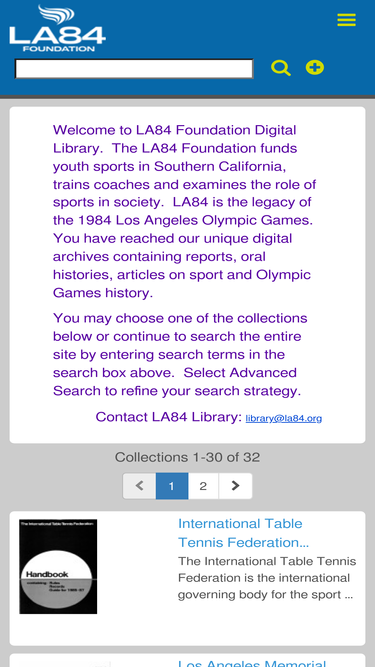Go to collections page 2
Viewport: 375px width, 667px height.
[203, 486]
